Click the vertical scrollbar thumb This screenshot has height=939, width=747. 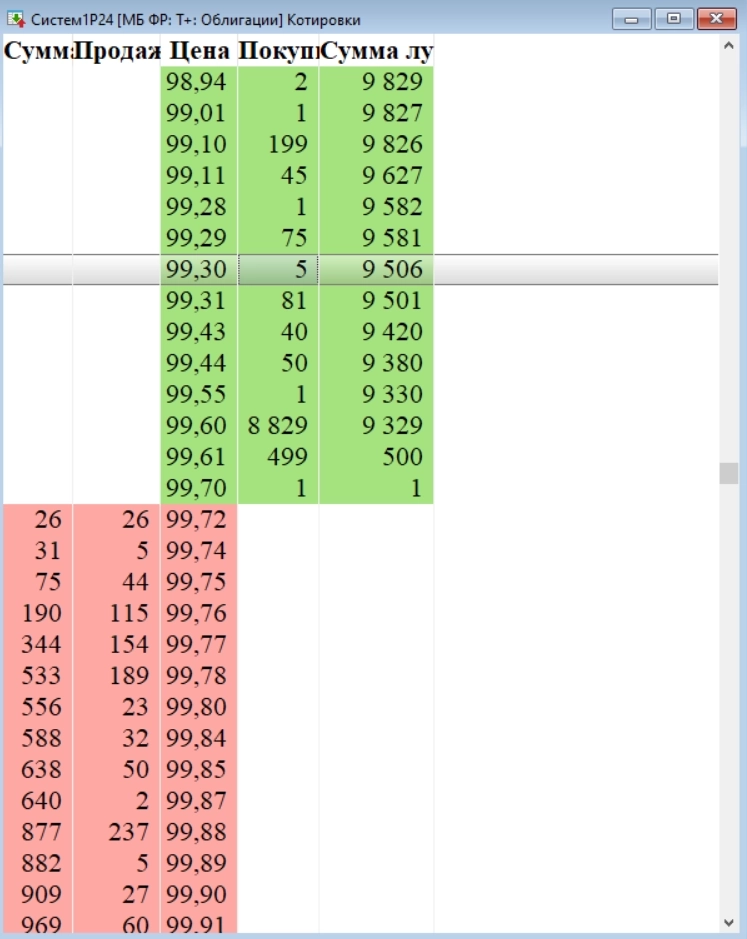point(728,473)
